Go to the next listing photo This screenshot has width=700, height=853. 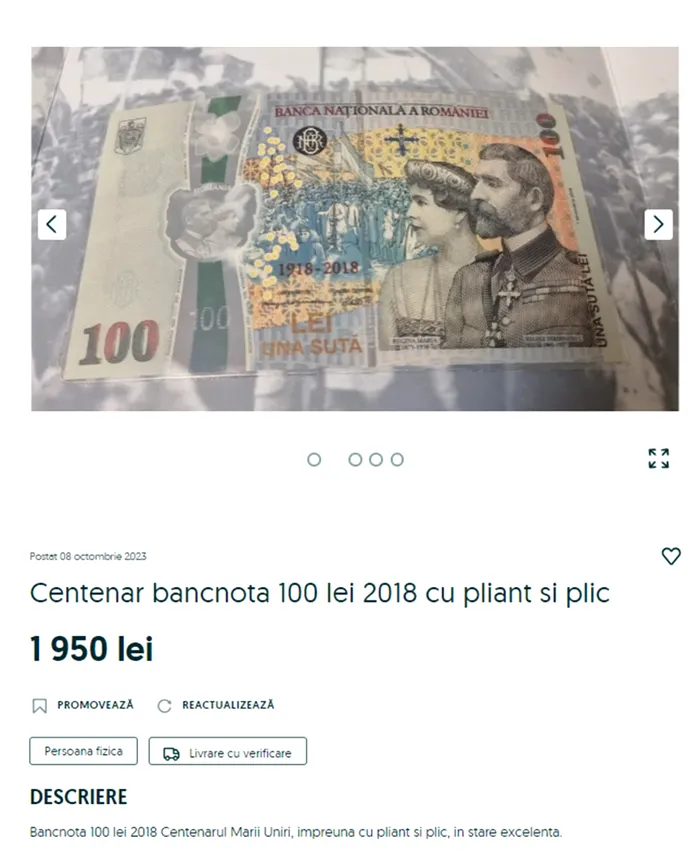[x=657, y=224]
